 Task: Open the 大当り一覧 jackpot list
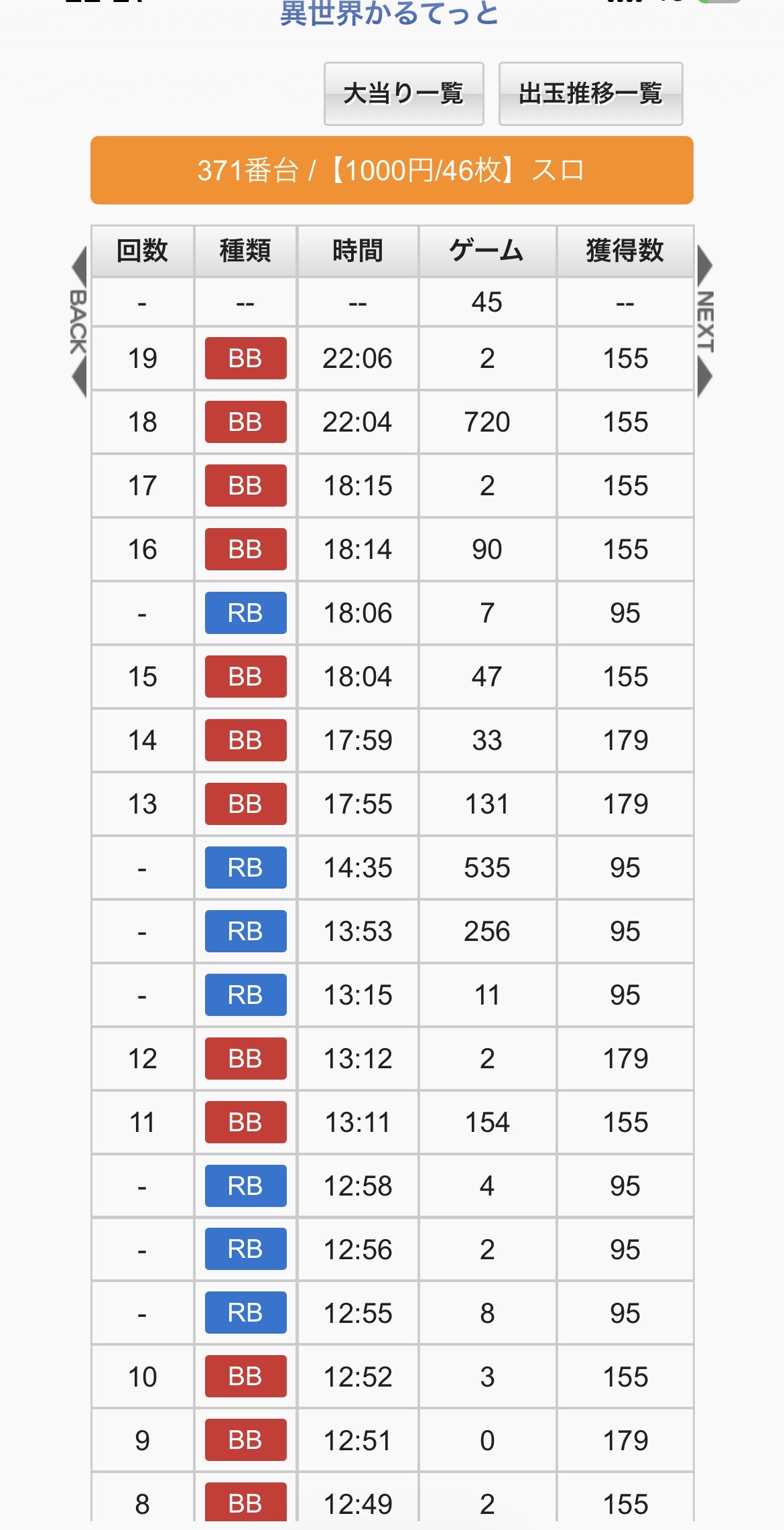(403, 94)
